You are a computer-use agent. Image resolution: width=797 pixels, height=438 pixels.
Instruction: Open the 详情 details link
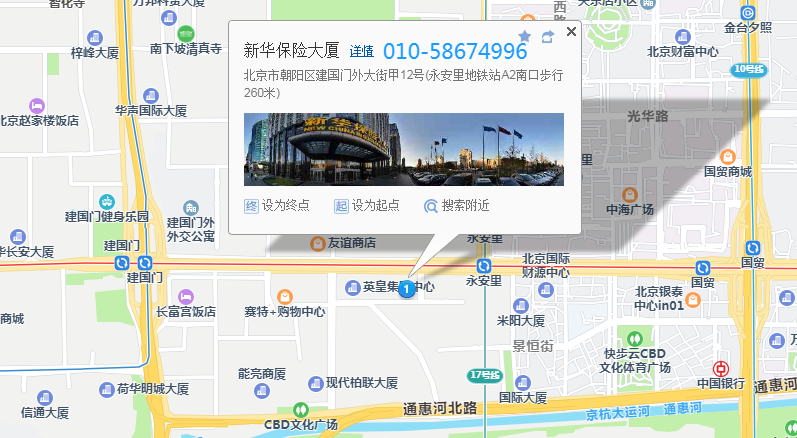pyautogui.click(x=361, y=51)
